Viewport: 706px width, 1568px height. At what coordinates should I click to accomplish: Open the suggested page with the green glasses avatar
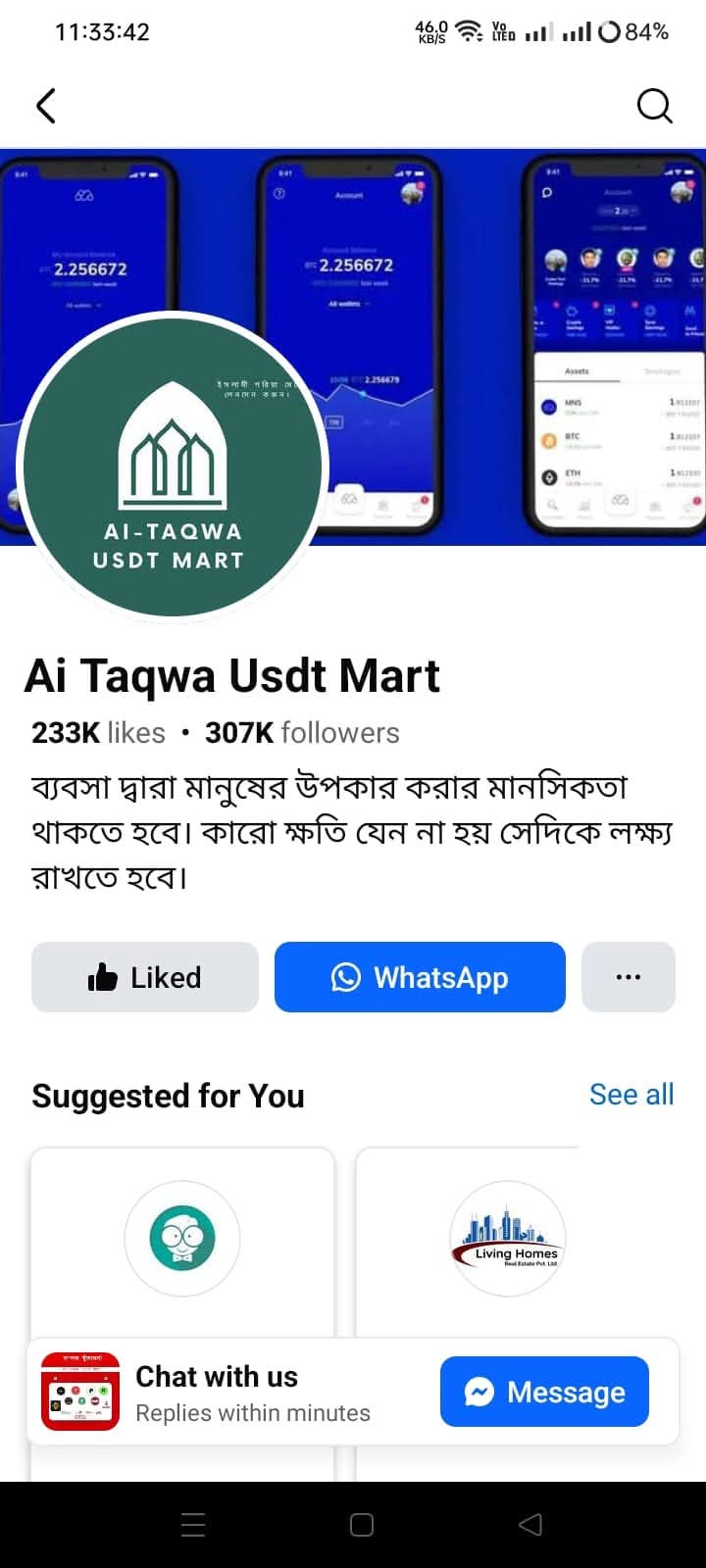[x=182, y=1239]
